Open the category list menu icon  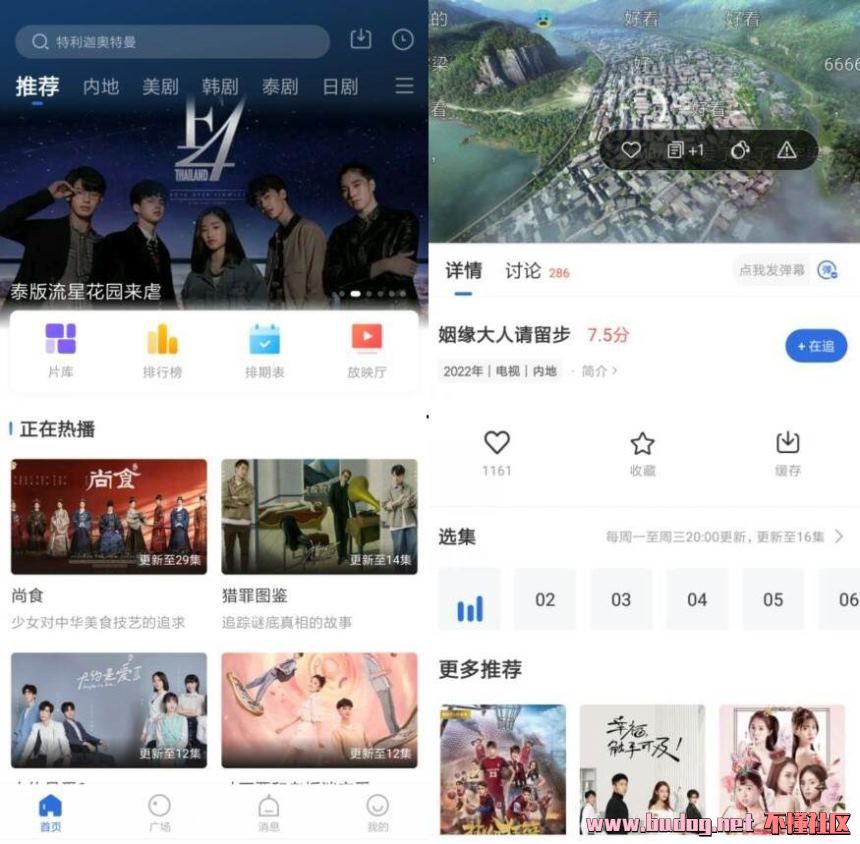tap(404, 86)
